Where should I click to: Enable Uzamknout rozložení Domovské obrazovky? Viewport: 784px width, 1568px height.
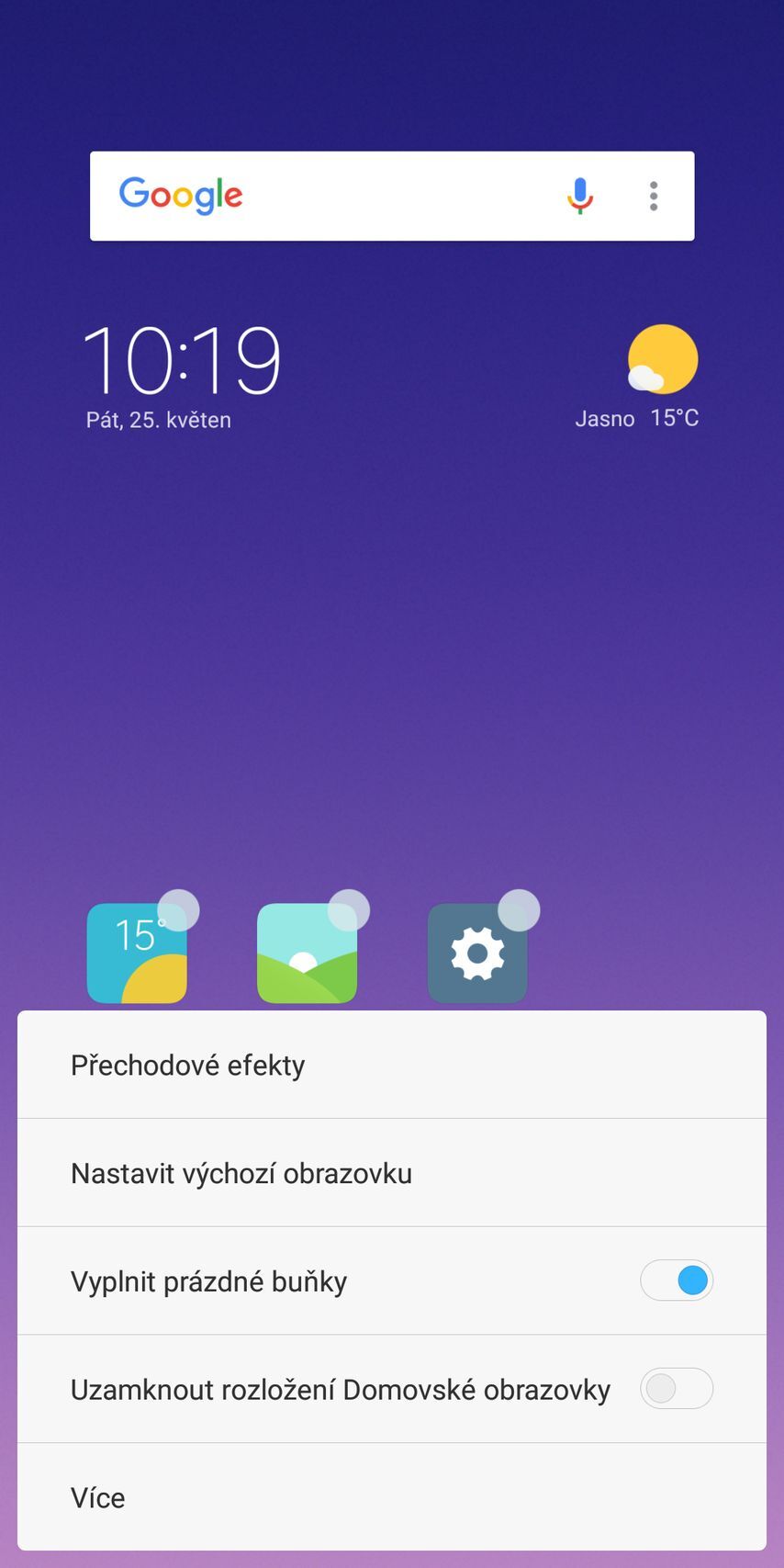677,1388
